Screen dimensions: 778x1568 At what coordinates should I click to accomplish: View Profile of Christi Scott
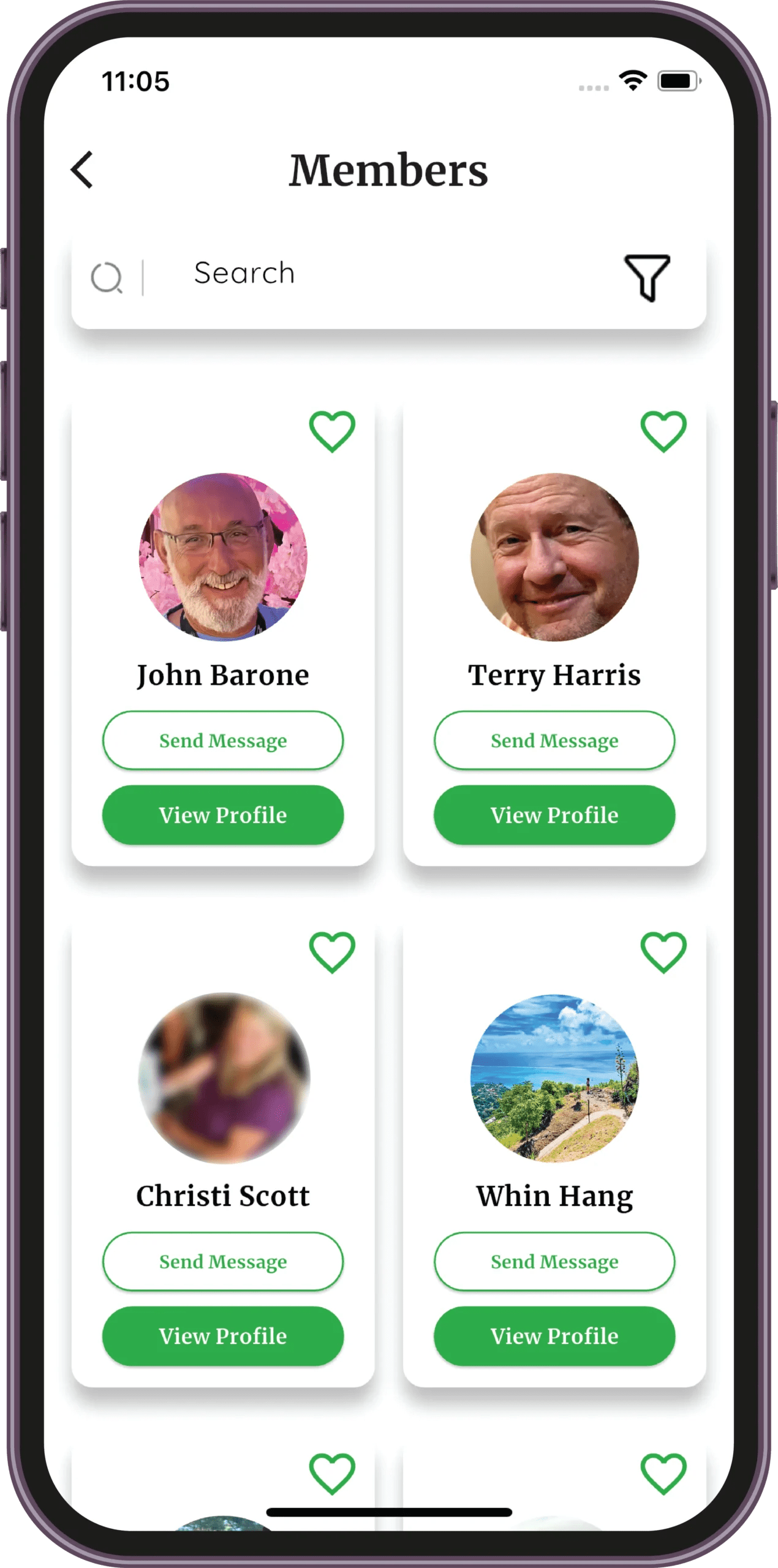223,1336
